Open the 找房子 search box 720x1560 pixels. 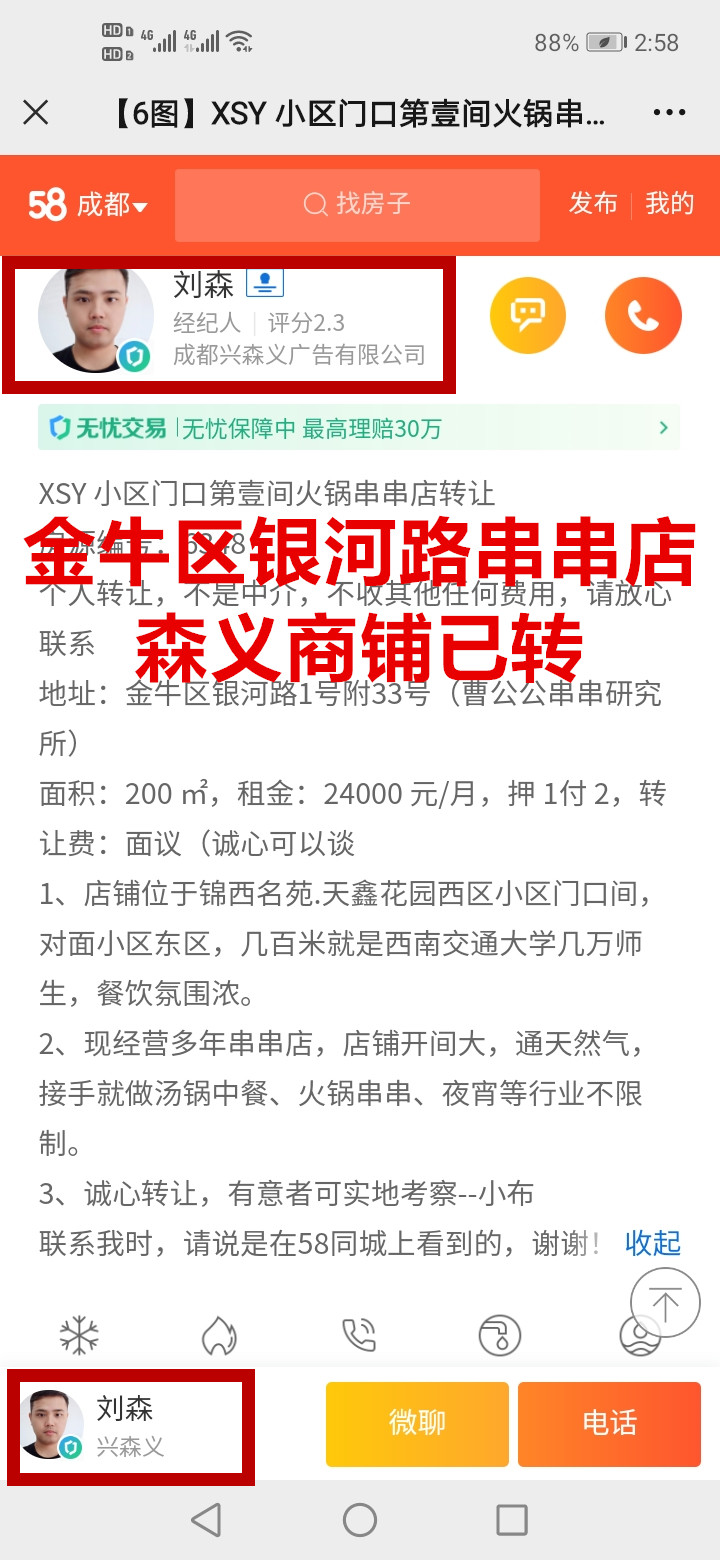[x=357, y=205]
